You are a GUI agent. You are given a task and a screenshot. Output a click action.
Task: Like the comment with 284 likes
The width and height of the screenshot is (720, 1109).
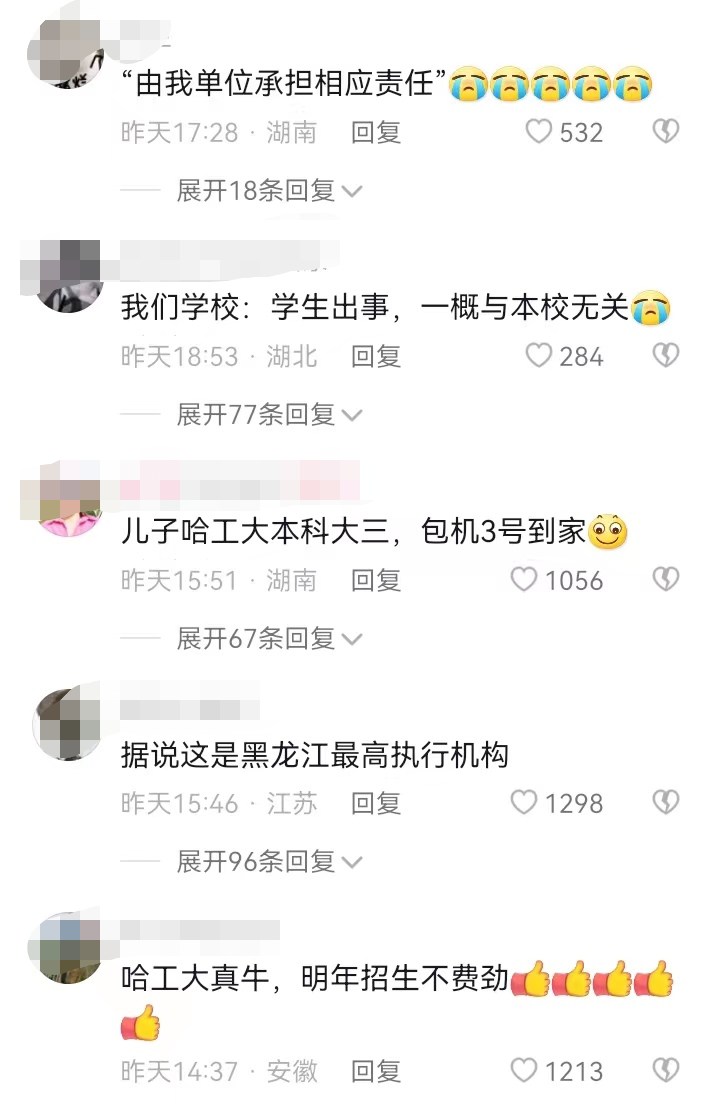coord(539,356)
